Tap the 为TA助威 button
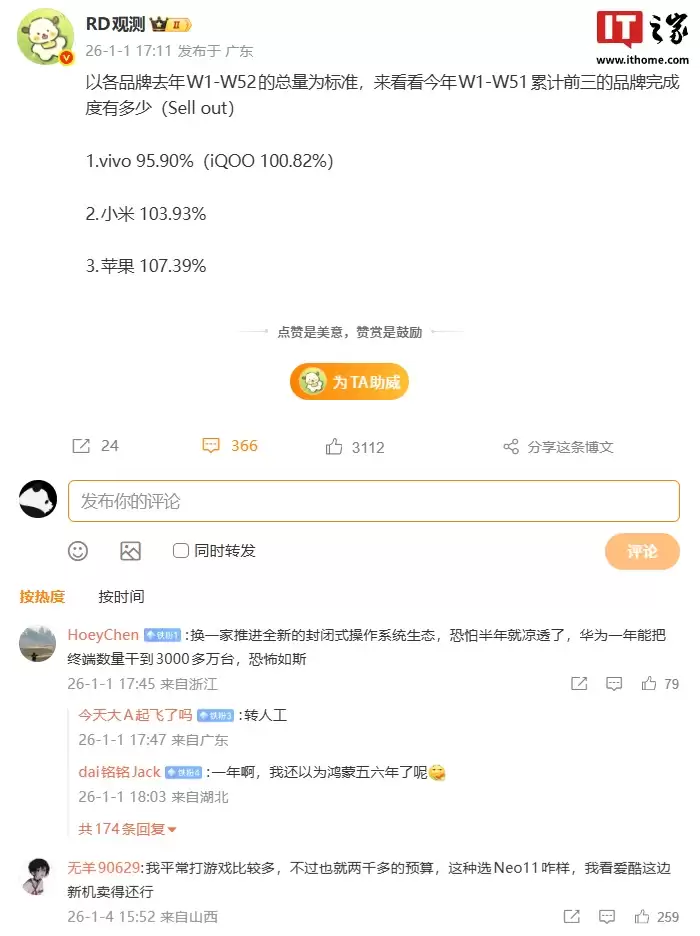Viewport: 700px width, 936px height. 350,382
